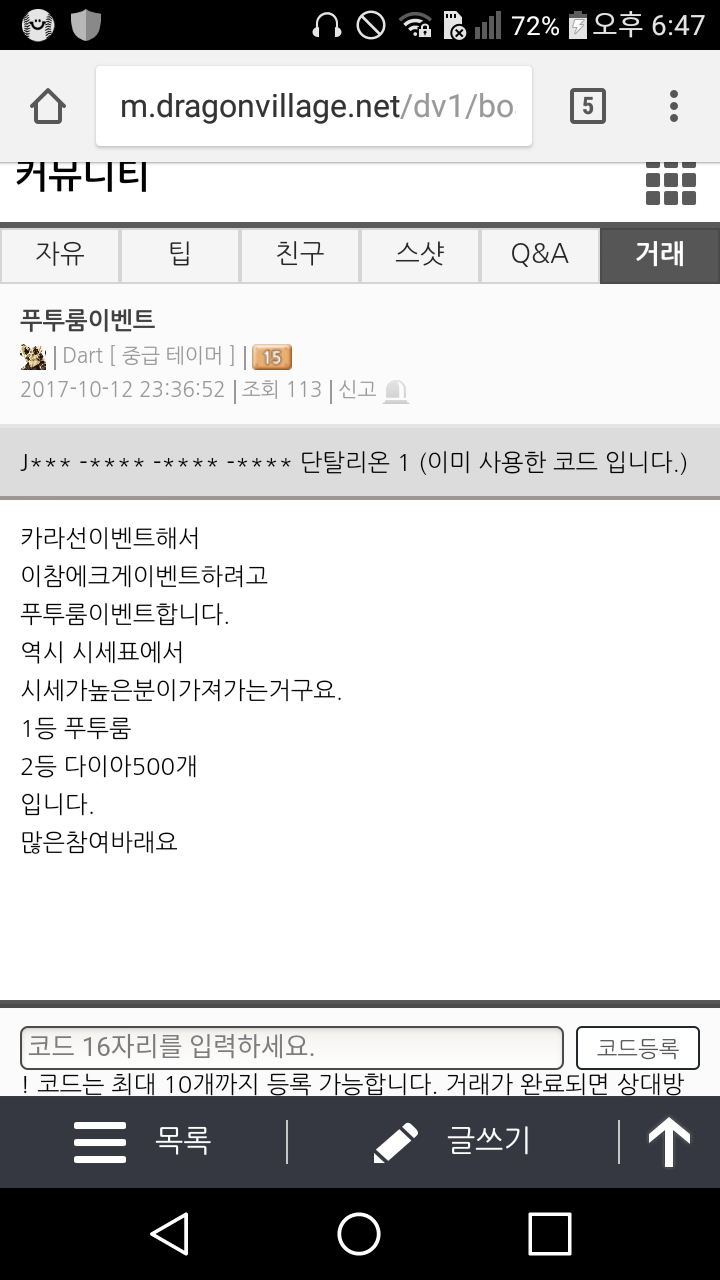Tap the 코드등록 button
Image resolution: width=720 pixels, height=1280 pixels.
(638, 1048)
